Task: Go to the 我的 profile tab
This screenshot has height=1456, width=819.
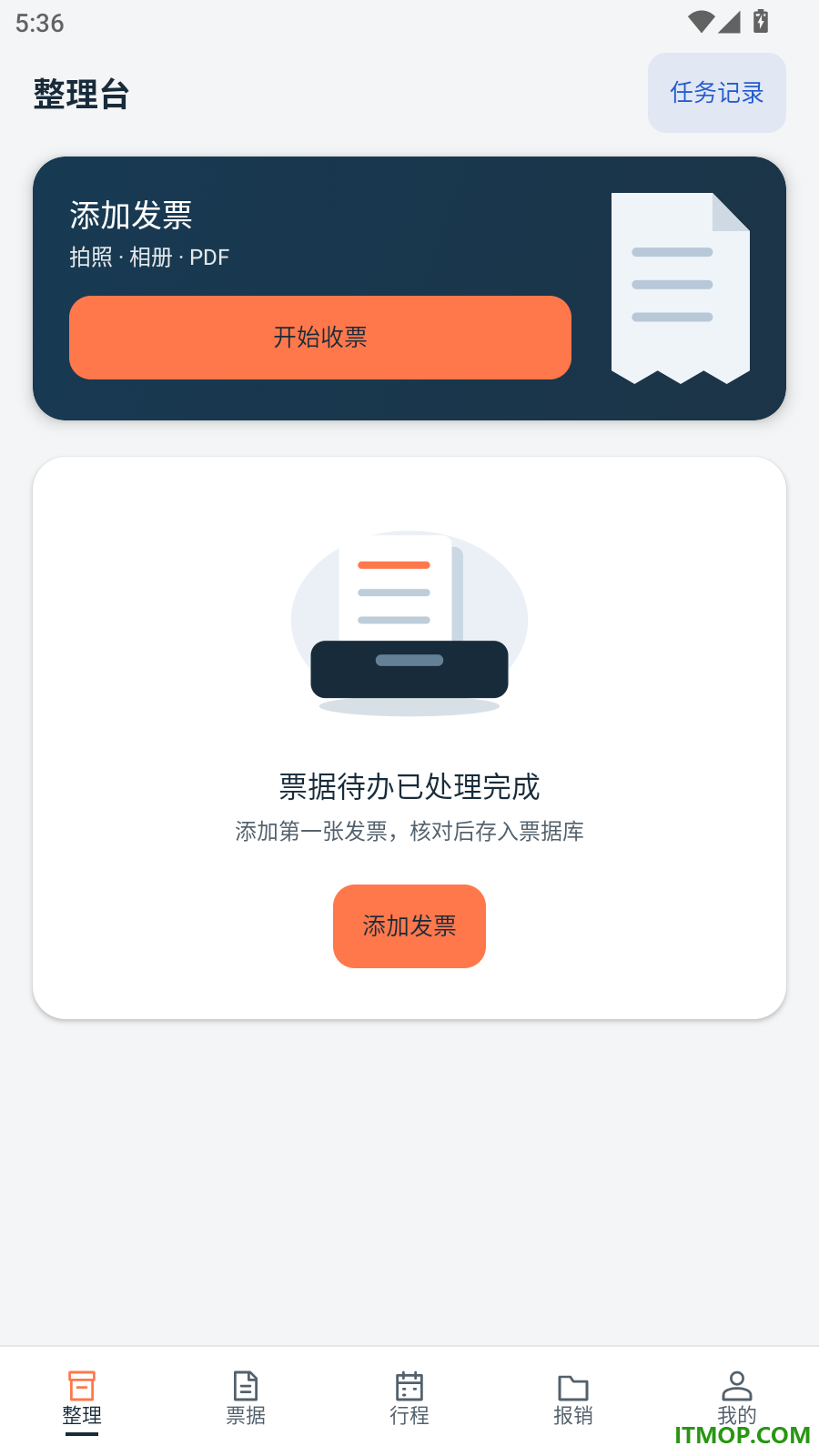Action: click(737, 1400)
